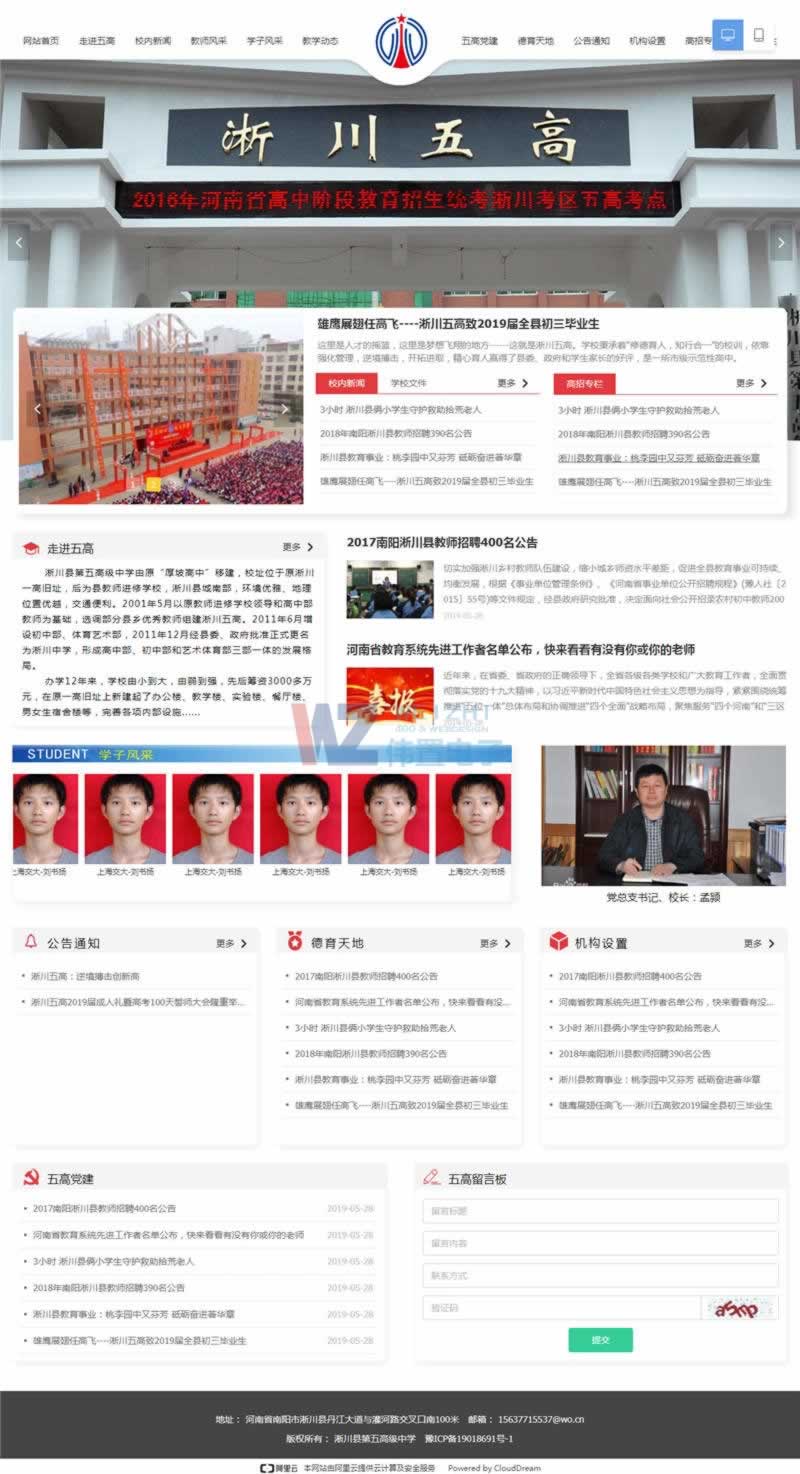This screenshot has width=800, height=1474.
Task: Focus the 联系方式 field
Action: [x=600, y=1275]
